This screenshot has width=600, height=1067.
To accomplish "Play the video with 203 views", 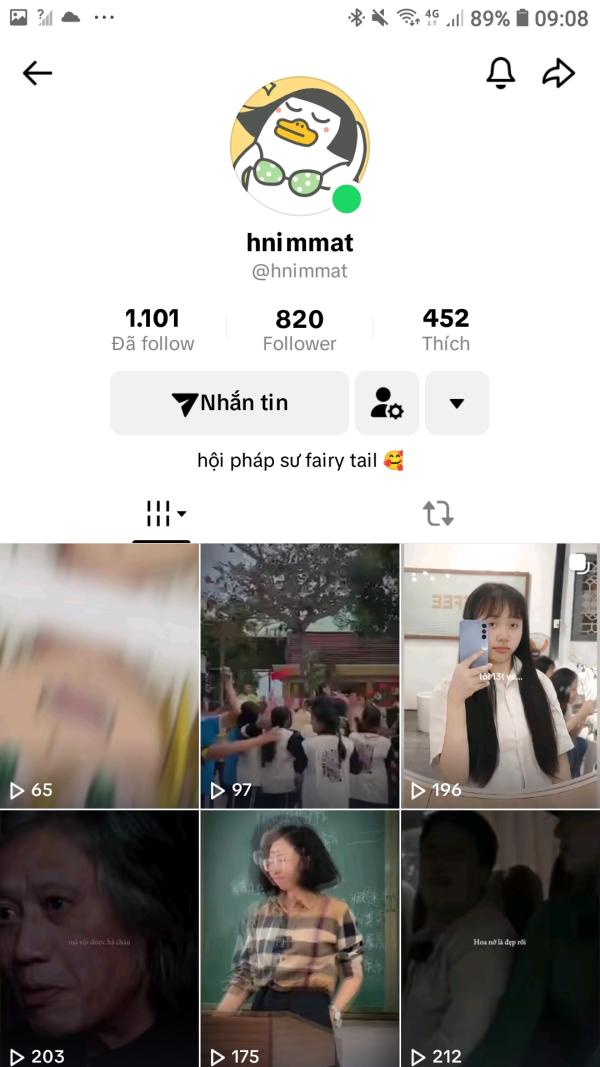I will 99,938.
